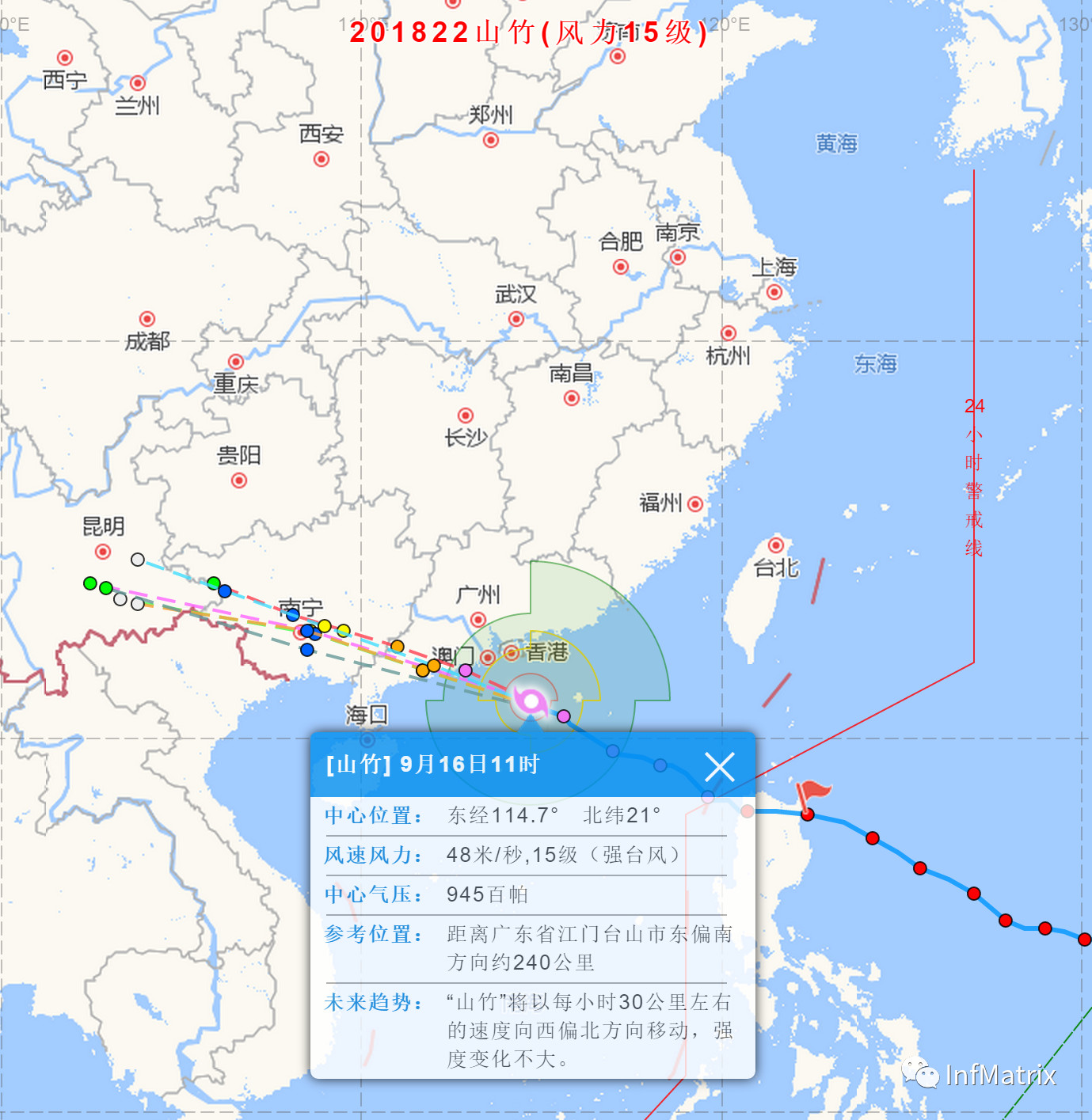Screen dimensions: 1092x1120
Task: Select the red flag marker on the track
Action: (x=813, y=791)
